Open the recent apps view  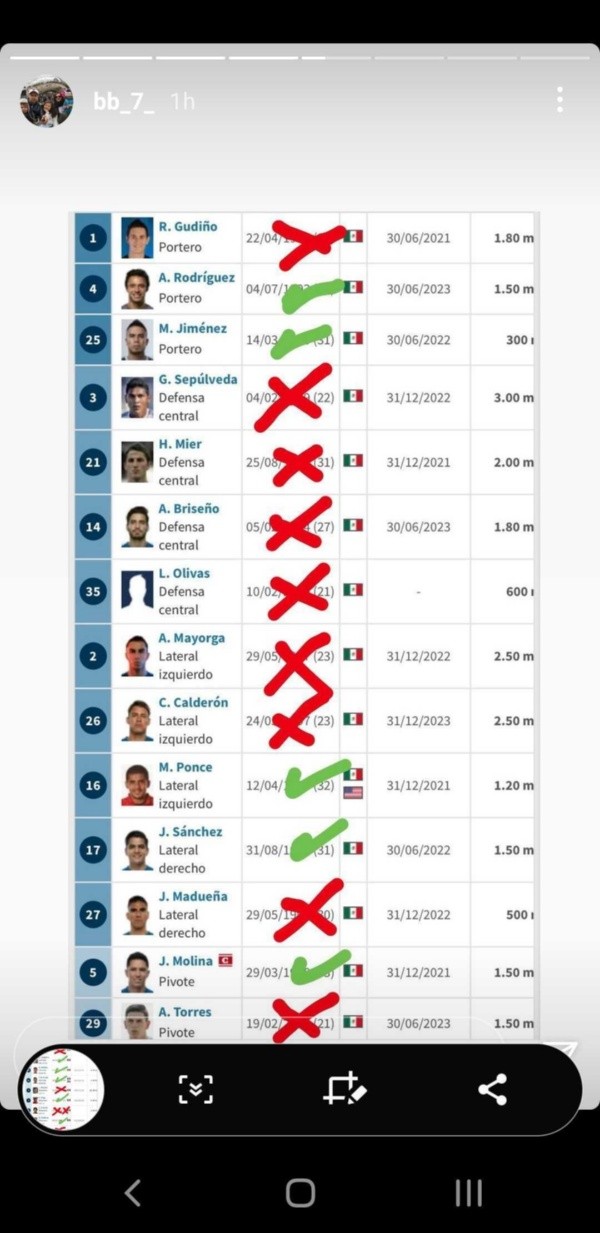[468, 1192]
